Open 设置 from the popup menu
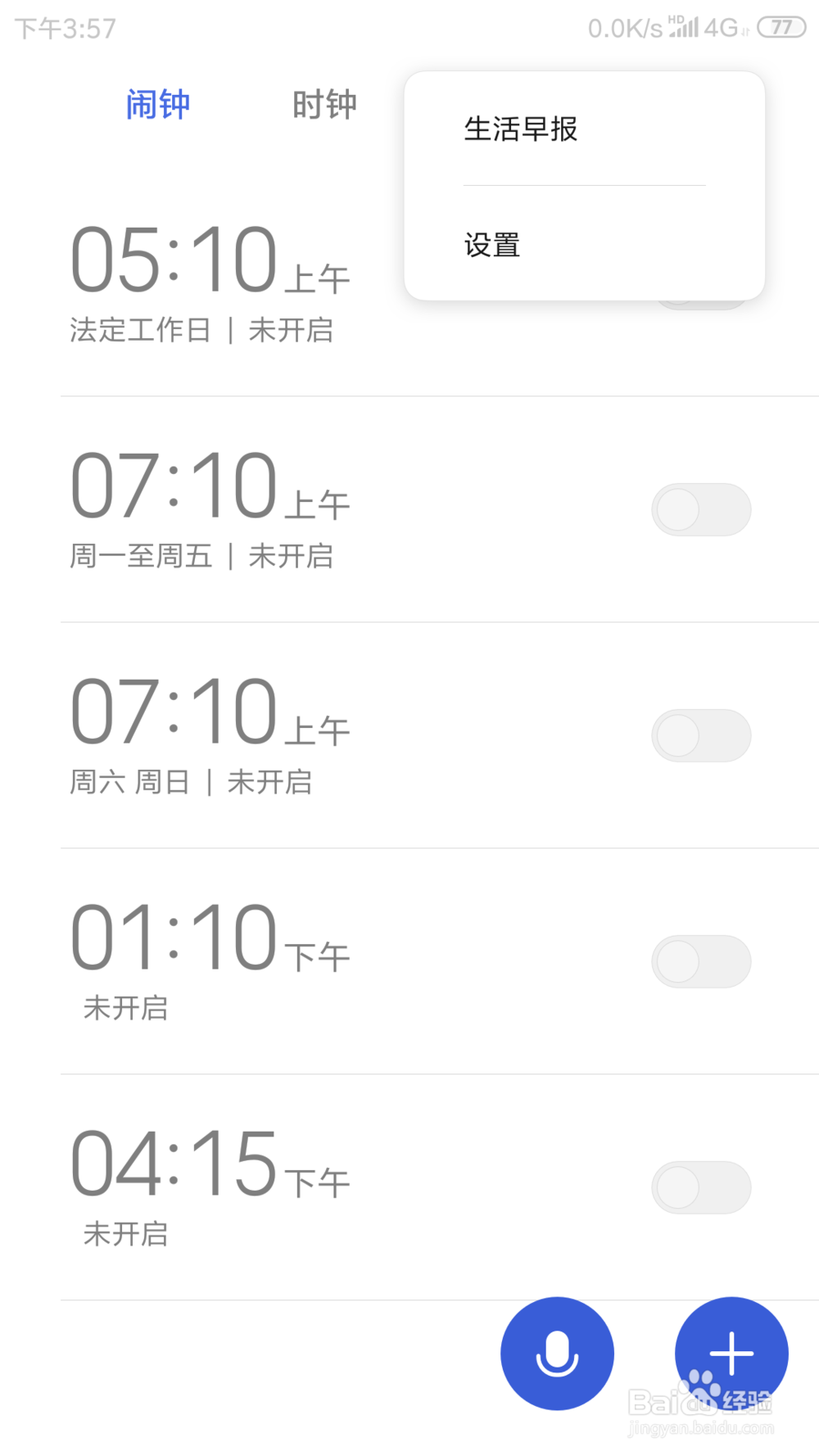This screenshot has height=1456, width=819. coord(491,245)
